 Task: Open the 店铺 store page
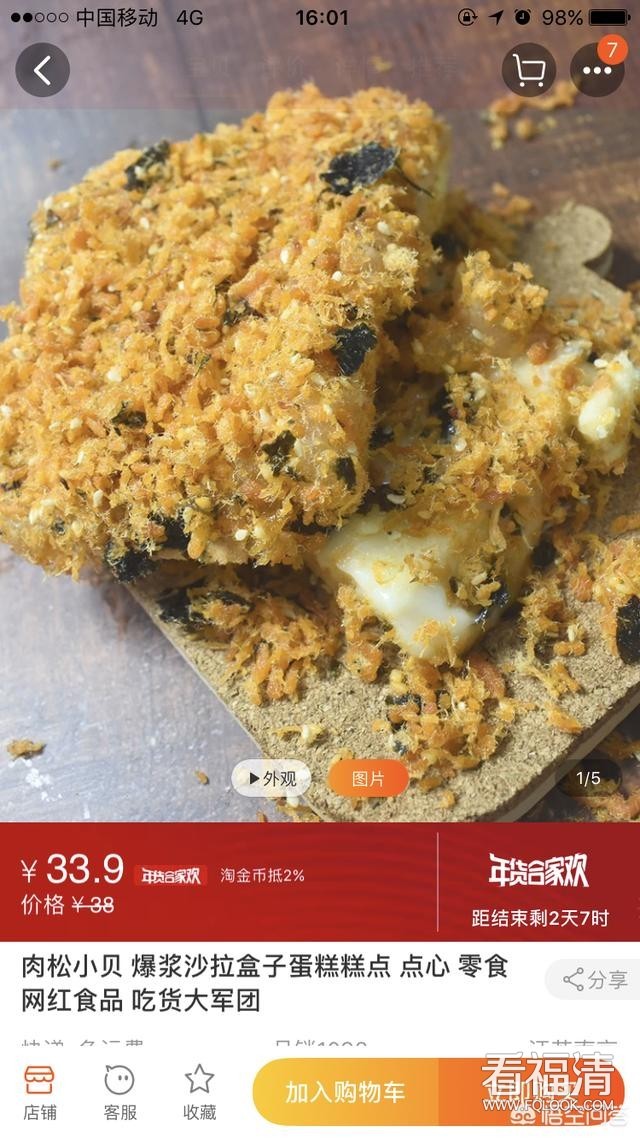pos(40,1092)
